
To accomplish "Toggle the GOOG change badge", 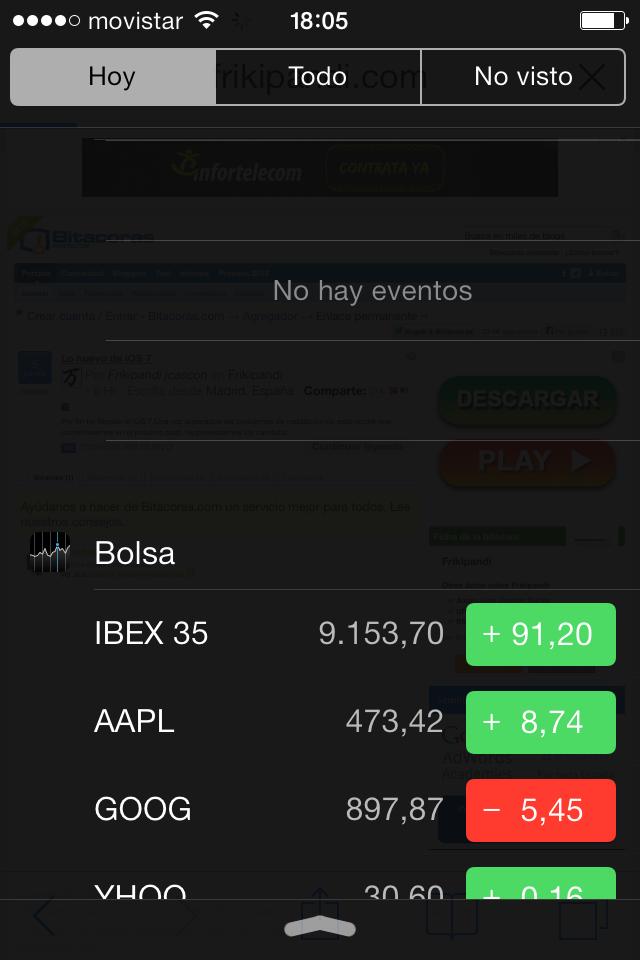I will pyautogui.click(x=540, y=810).
